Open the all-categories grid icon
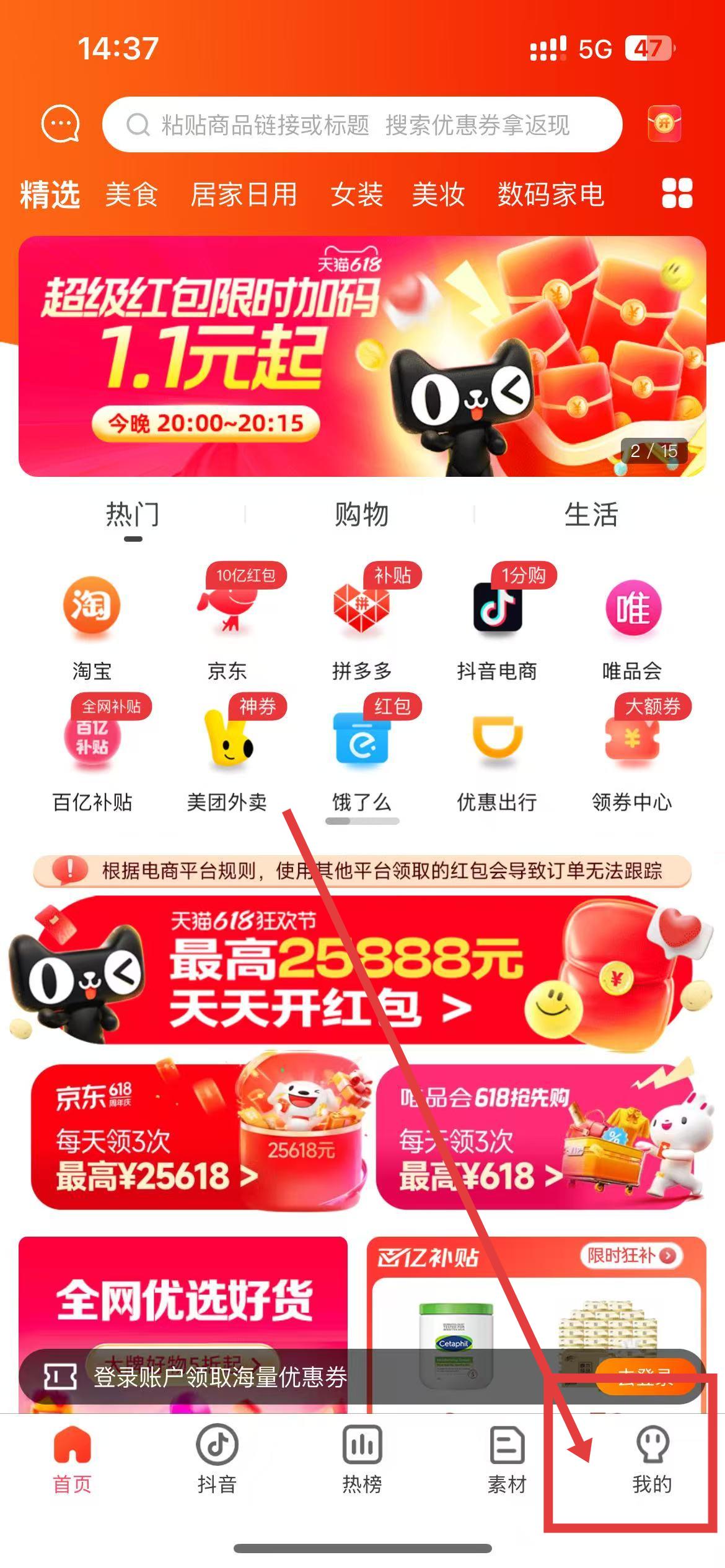 point(677,193)
